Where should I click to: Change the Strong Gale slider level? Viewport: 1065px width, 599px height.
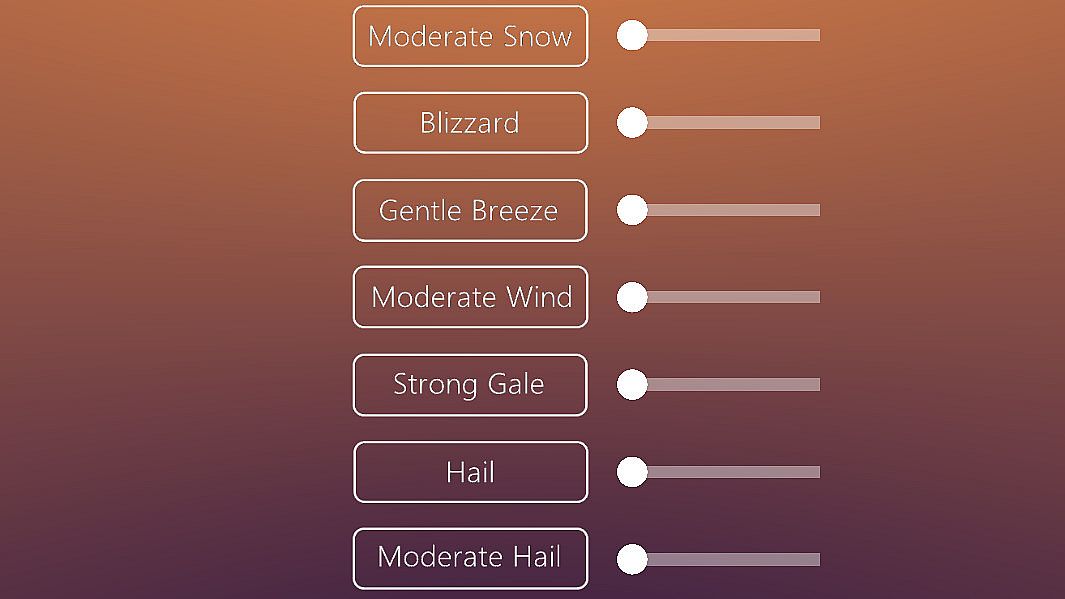point(725,384)
